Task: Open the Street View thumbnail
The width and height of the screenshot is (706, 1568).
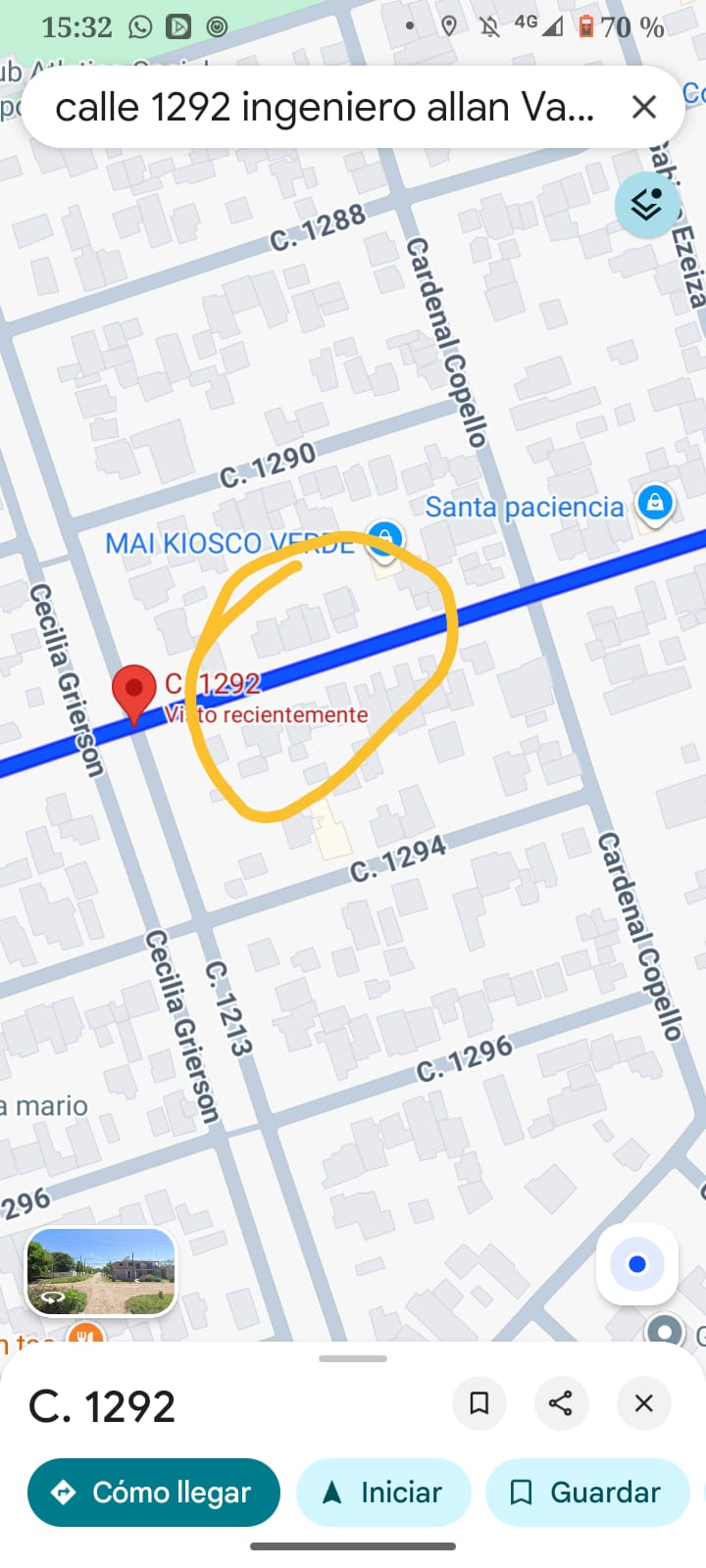Action: point(101,1271)
